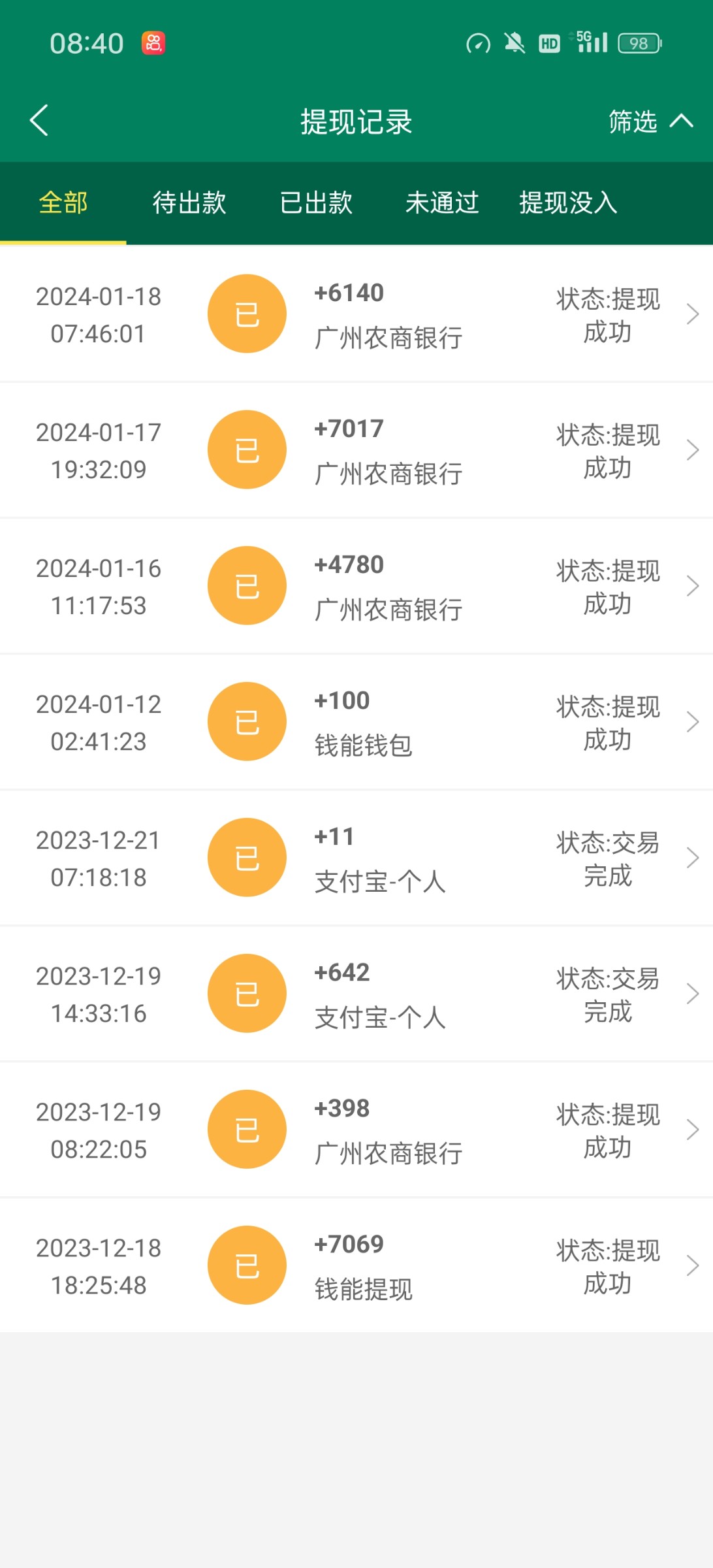Image resolution: width=713 pixels, height=1568 pixels.
Task: View details of the +7017 withdrawal
Action: [356, 450]
